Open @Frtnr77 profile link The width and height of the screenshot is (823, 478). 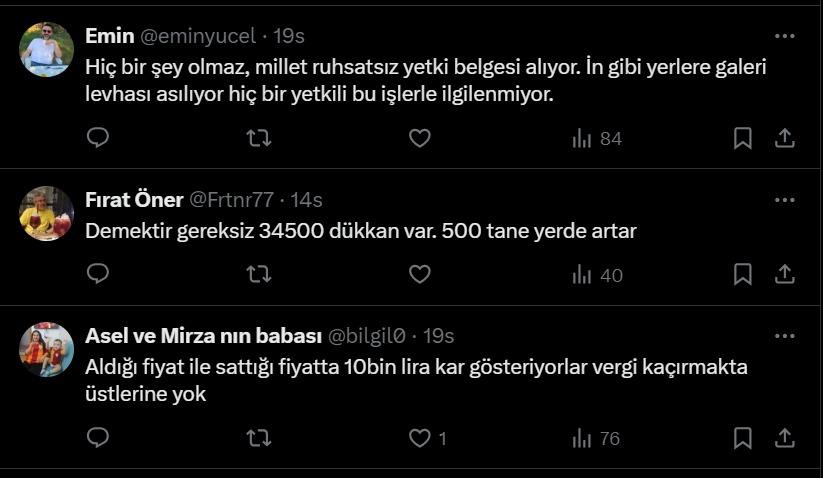click(231, 200)
